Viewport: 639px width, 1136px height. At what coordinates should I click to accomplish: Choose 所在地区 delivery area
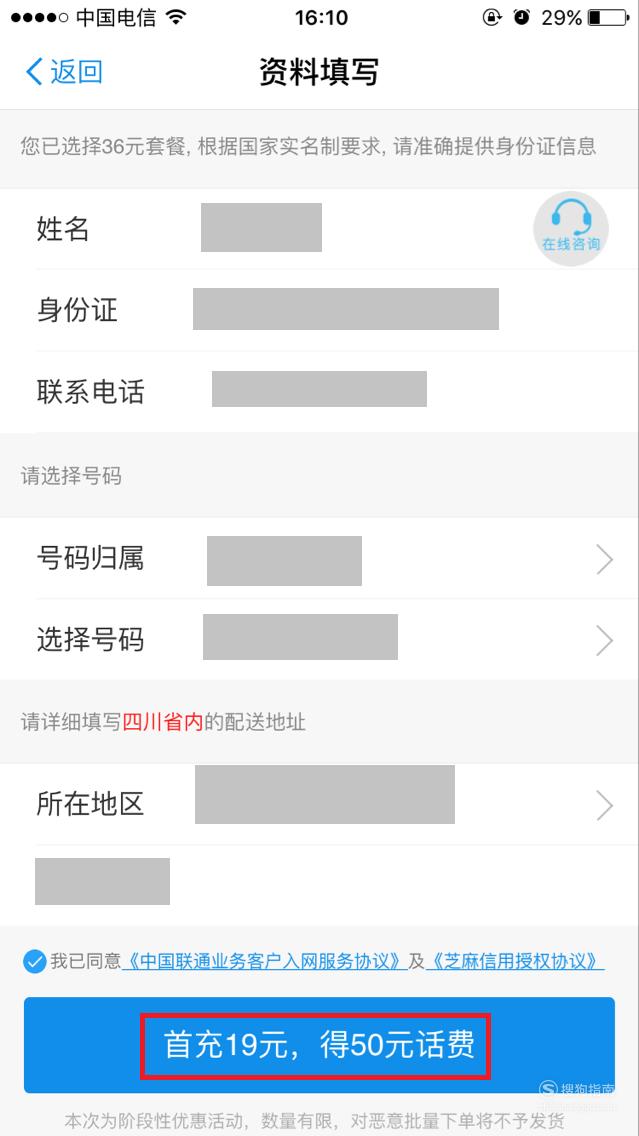pyautogui.click(x=320, y=804)
